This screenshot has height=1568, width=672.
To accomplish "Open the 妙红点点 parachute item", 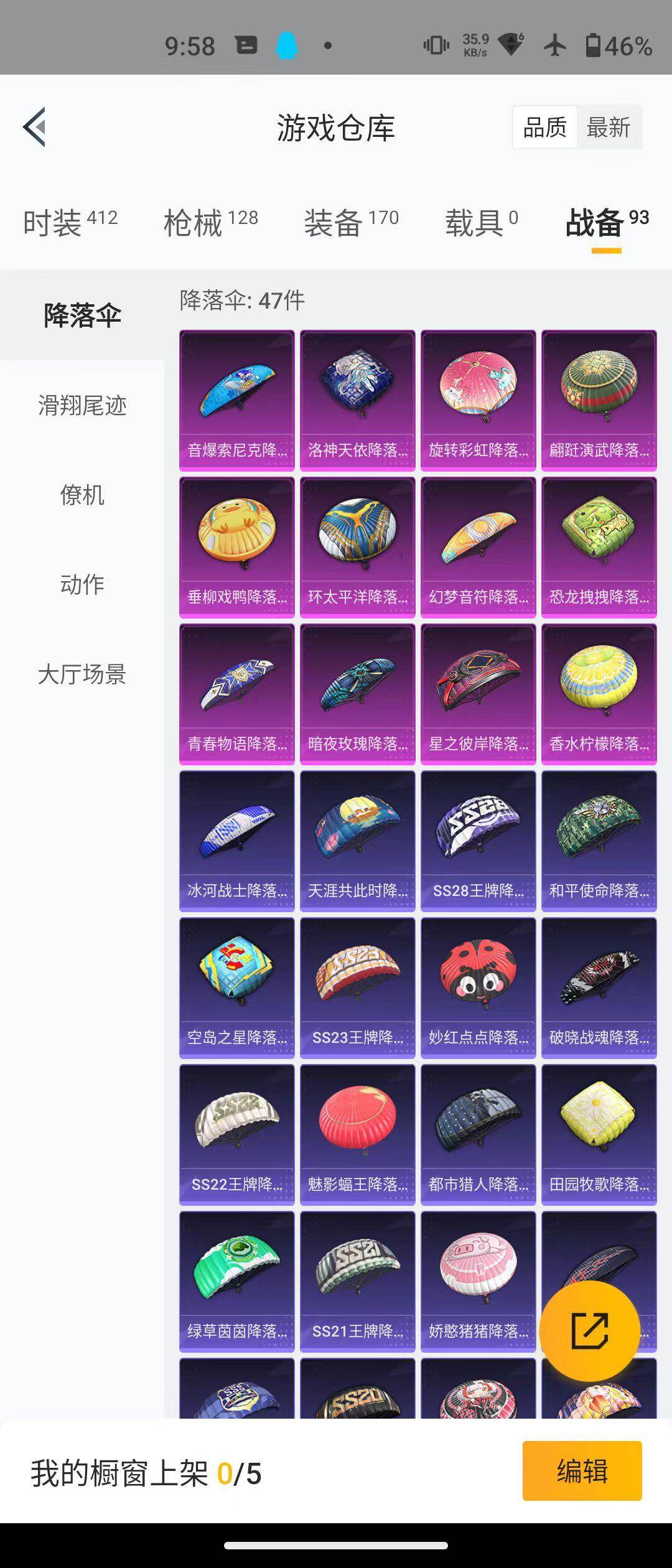I will 478,988.
